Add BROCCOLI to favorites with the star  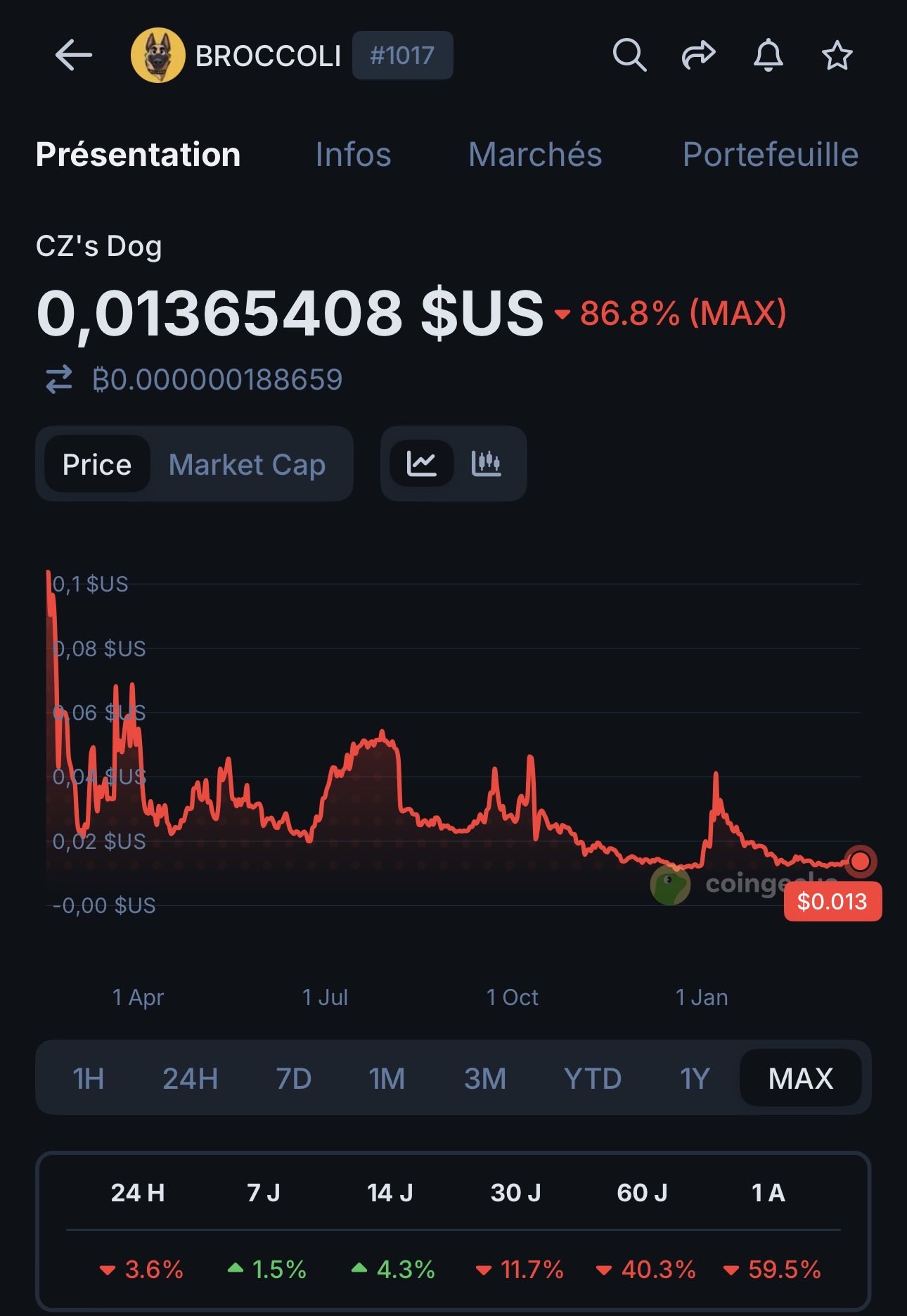coord(837,55)
